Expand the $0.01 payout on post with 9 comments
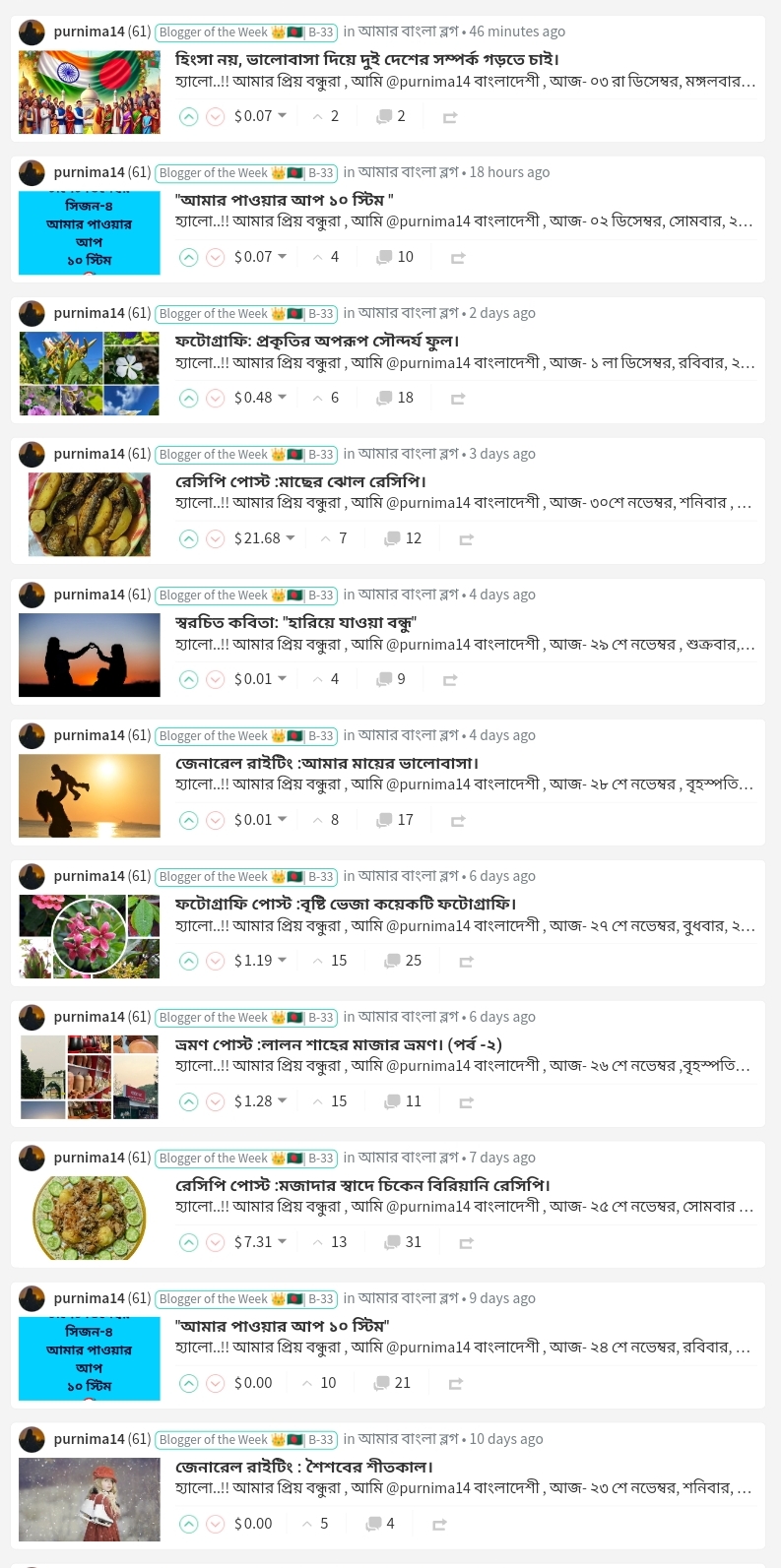 coord(283,679)
